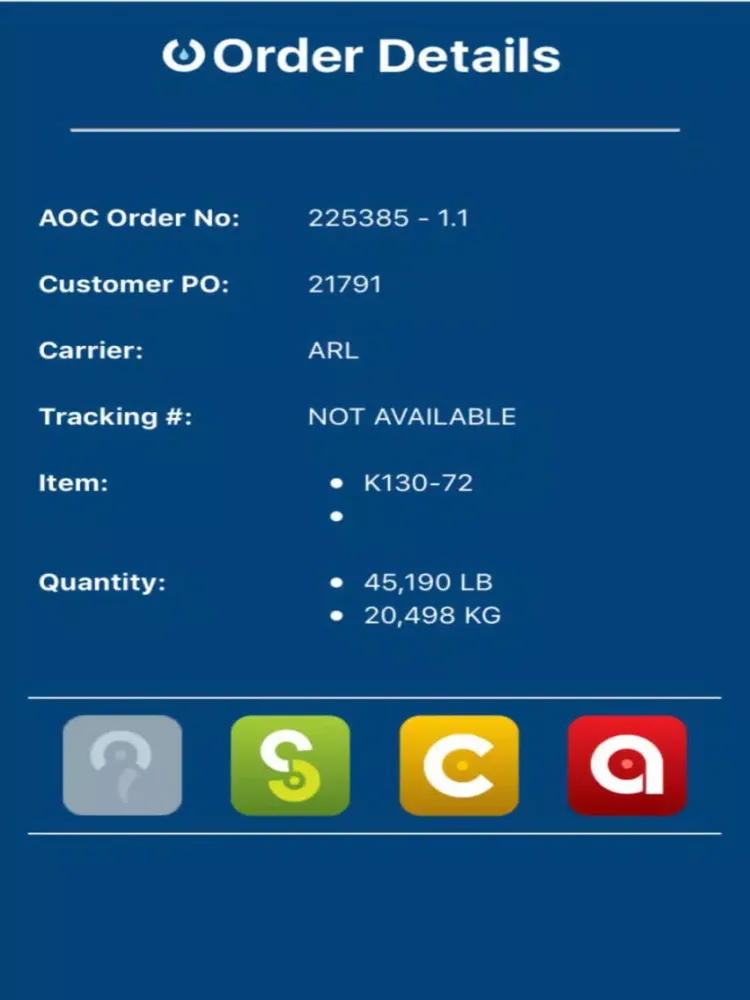Select the yellow C icon

[x=459, y=765]
